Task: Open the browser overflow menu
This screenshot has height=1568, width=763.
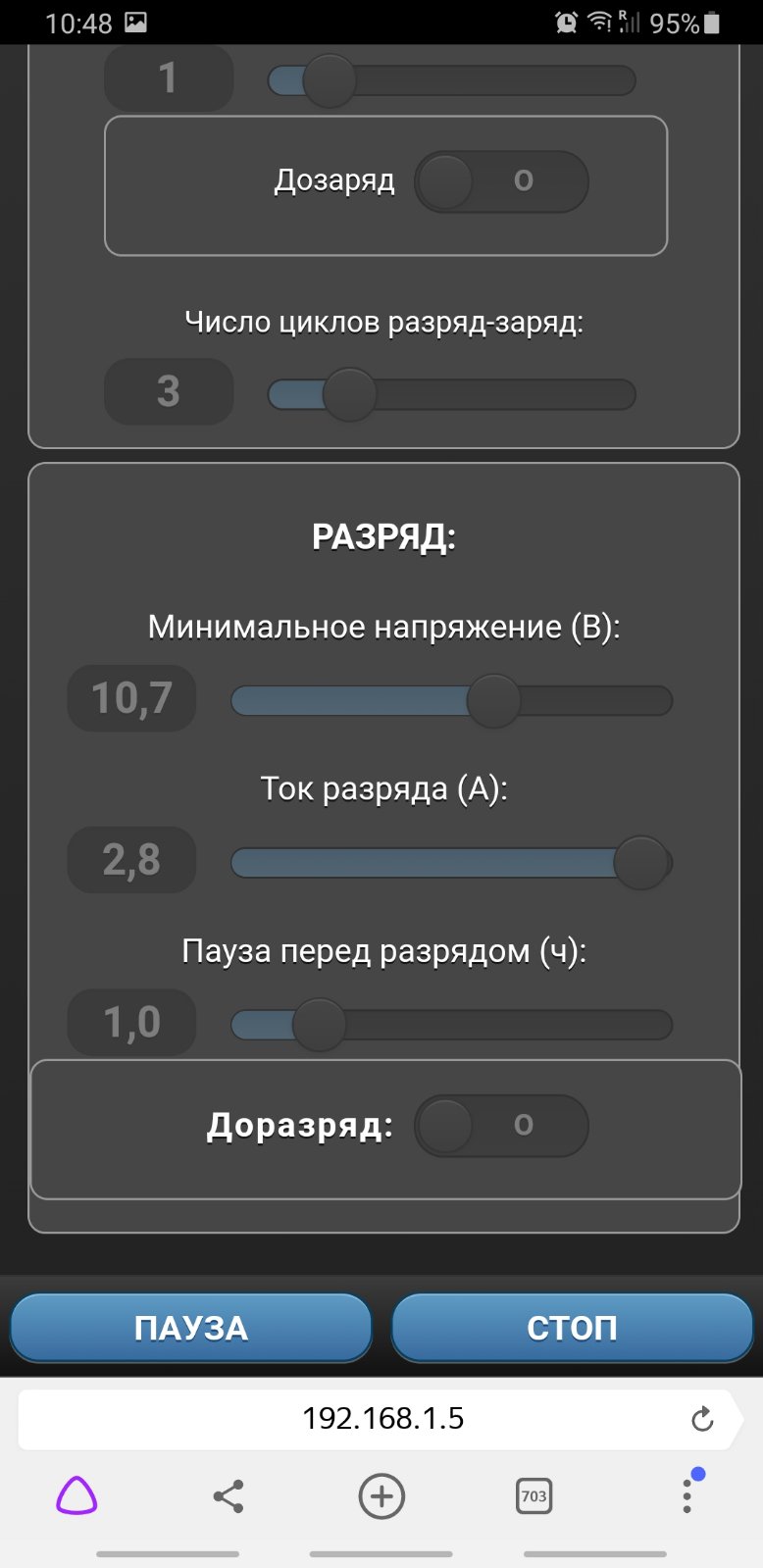Action: pyautogui.click(x=687, y=1495)
